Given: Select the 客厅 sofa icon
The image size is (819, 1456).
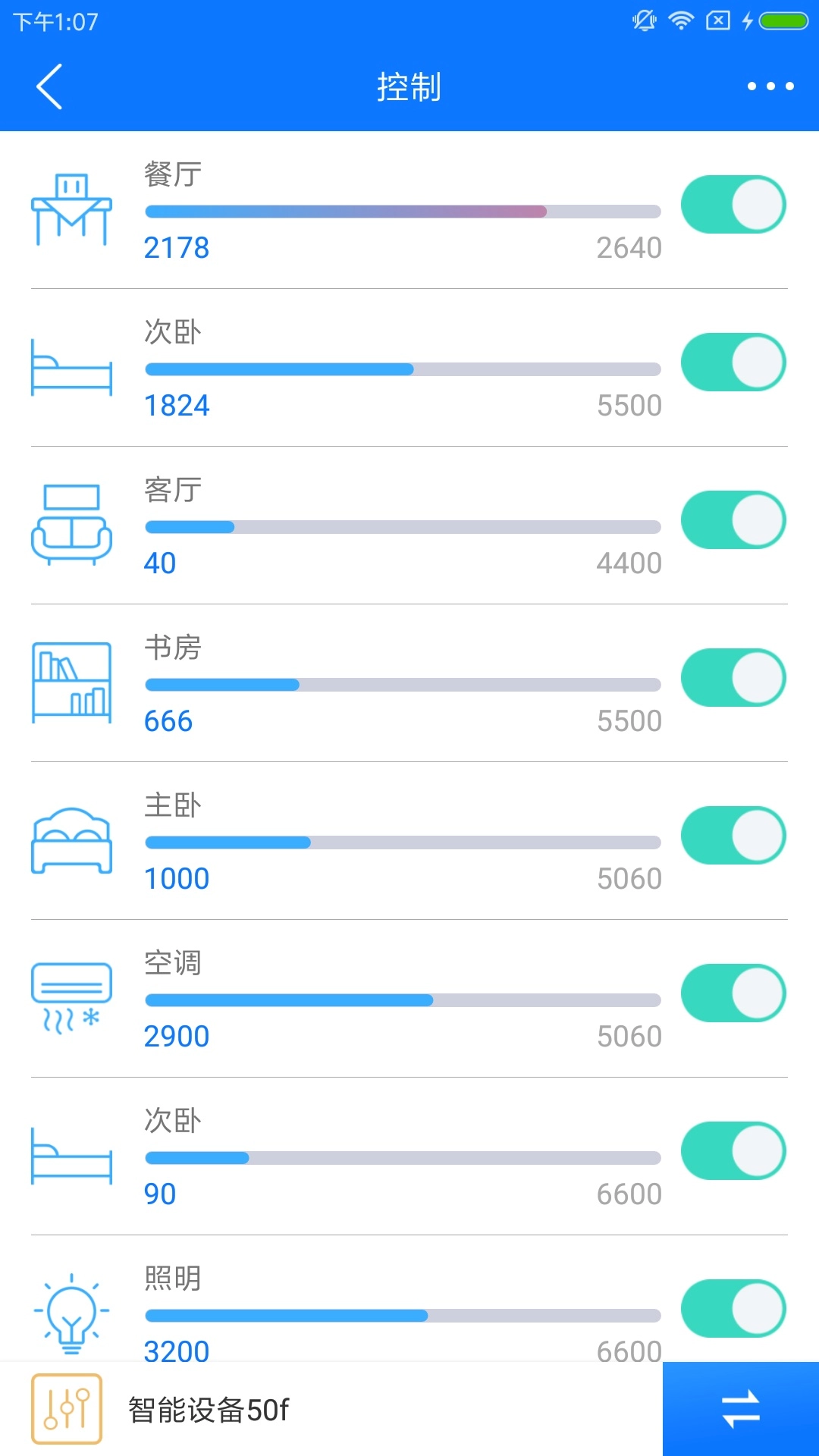Looking at the screenshot, I should tap(72, 523).
